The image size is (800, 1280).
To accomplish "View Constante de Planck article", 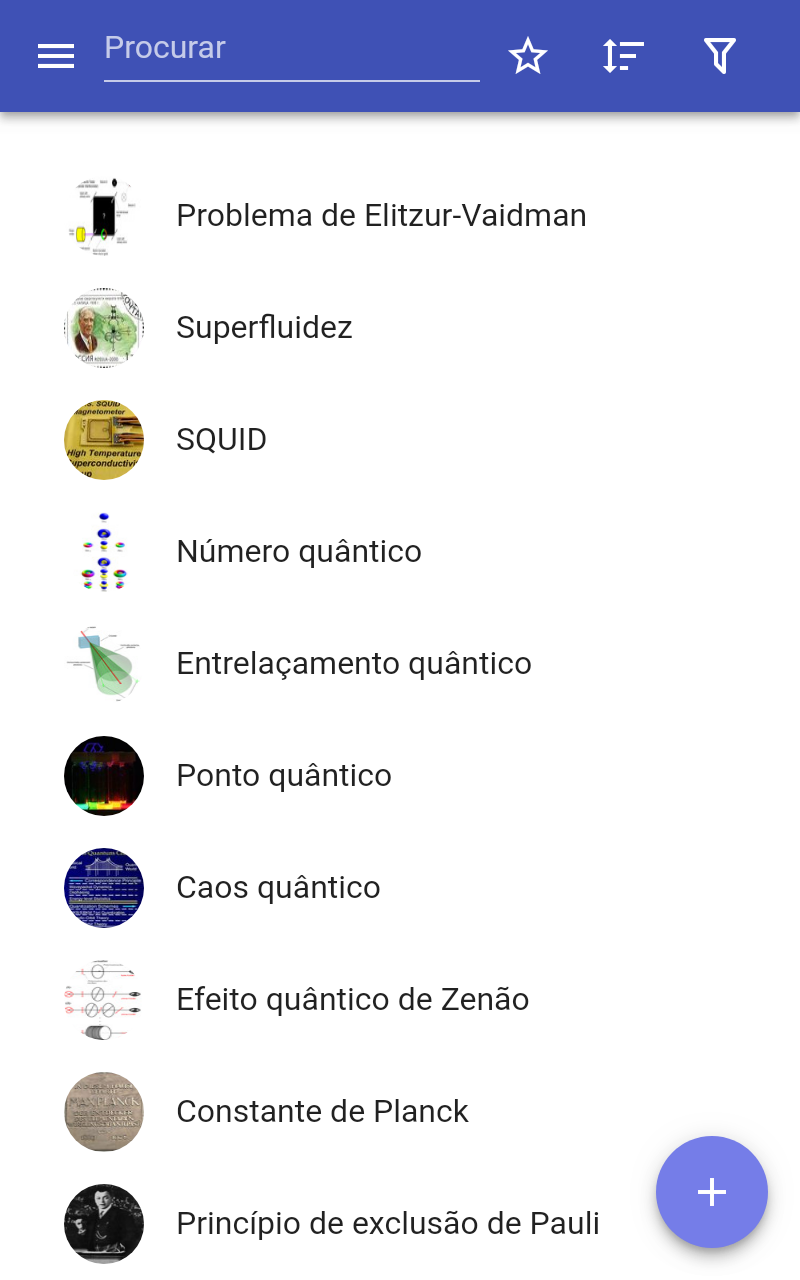I will [322, 1112].
